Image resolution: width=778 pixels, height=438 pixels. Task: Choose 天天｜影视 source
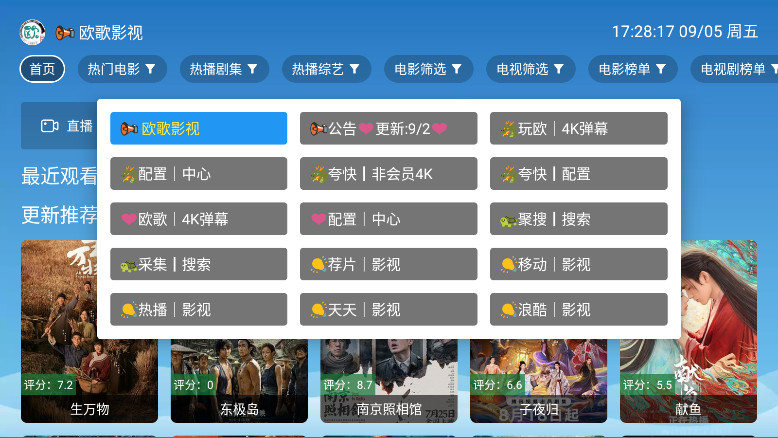coord(388,309)
